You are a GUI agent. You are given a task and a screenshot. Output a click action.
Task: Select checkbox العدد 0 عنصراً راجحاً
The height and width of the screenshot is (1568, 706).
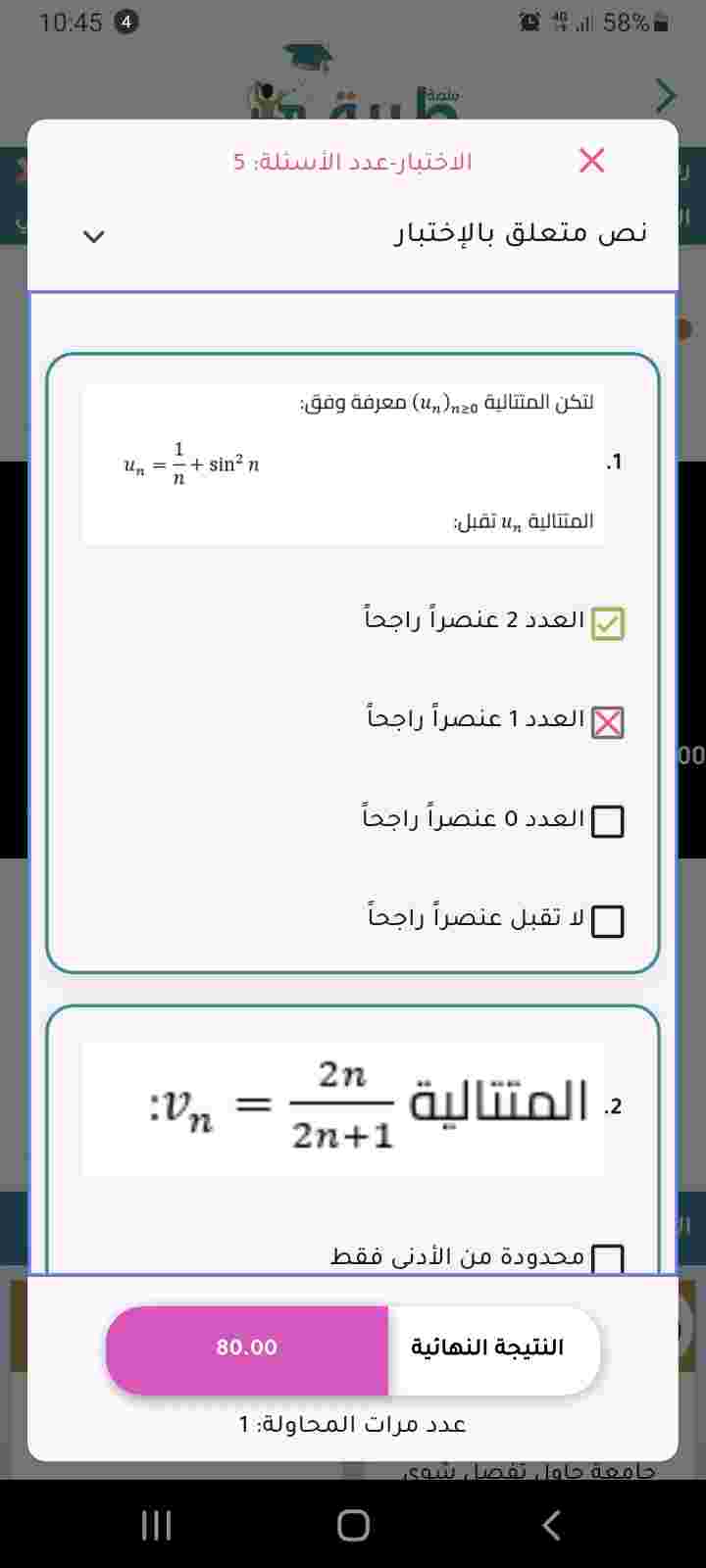607,821
